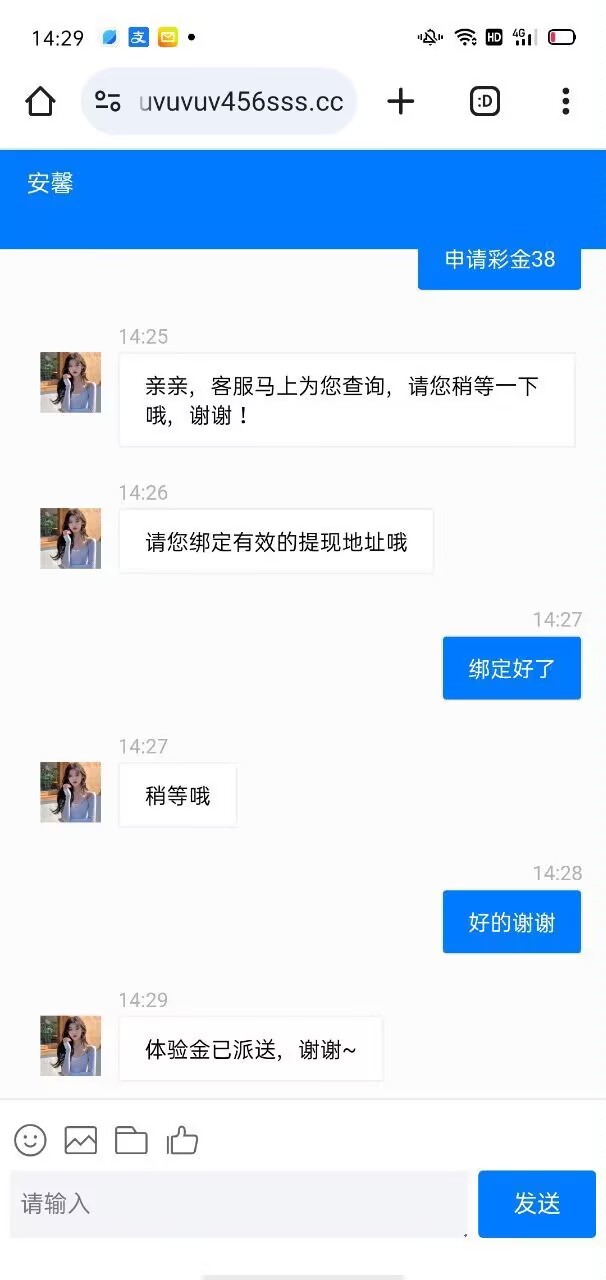
Task: Go to the browser home page
Action: coord(40,101)
